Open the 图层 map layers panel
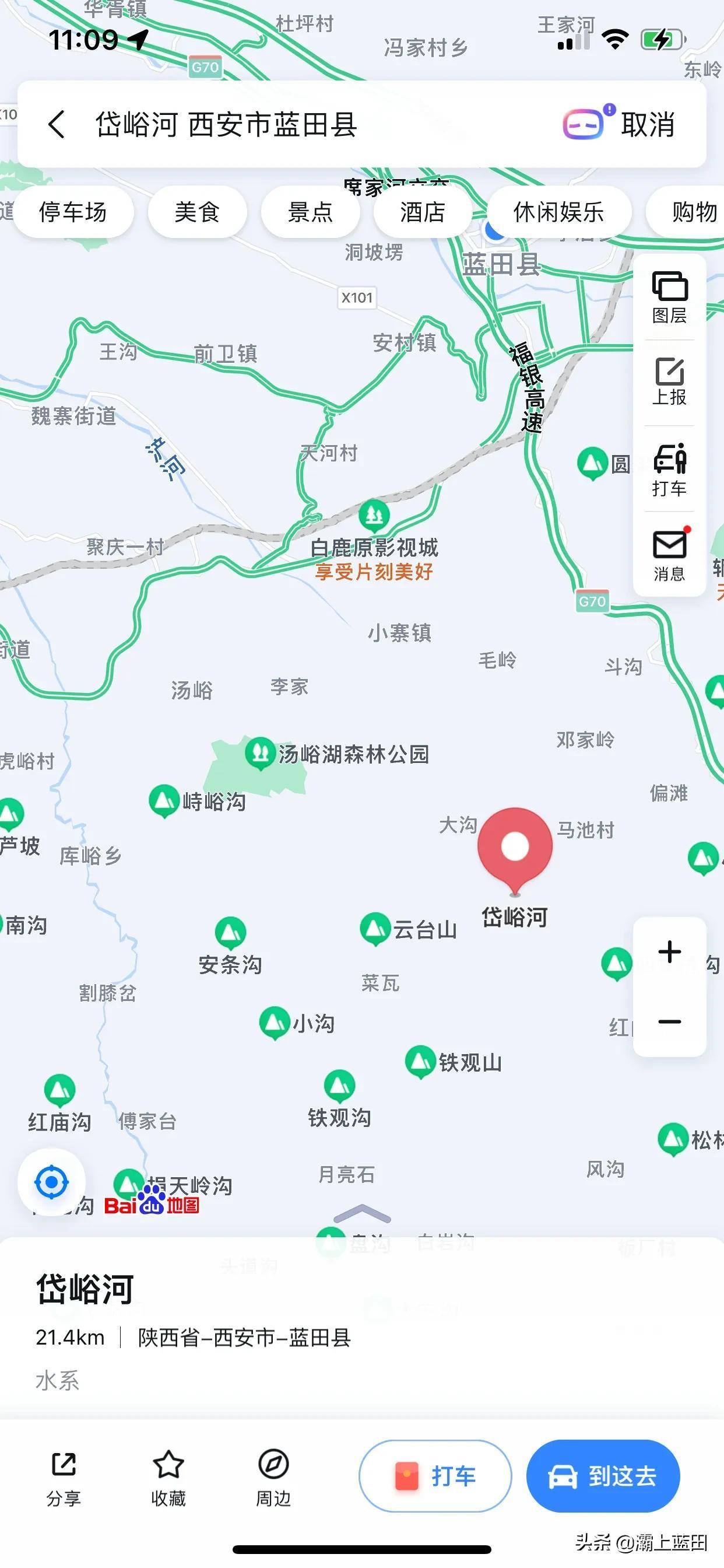 [x=669, y=297]
